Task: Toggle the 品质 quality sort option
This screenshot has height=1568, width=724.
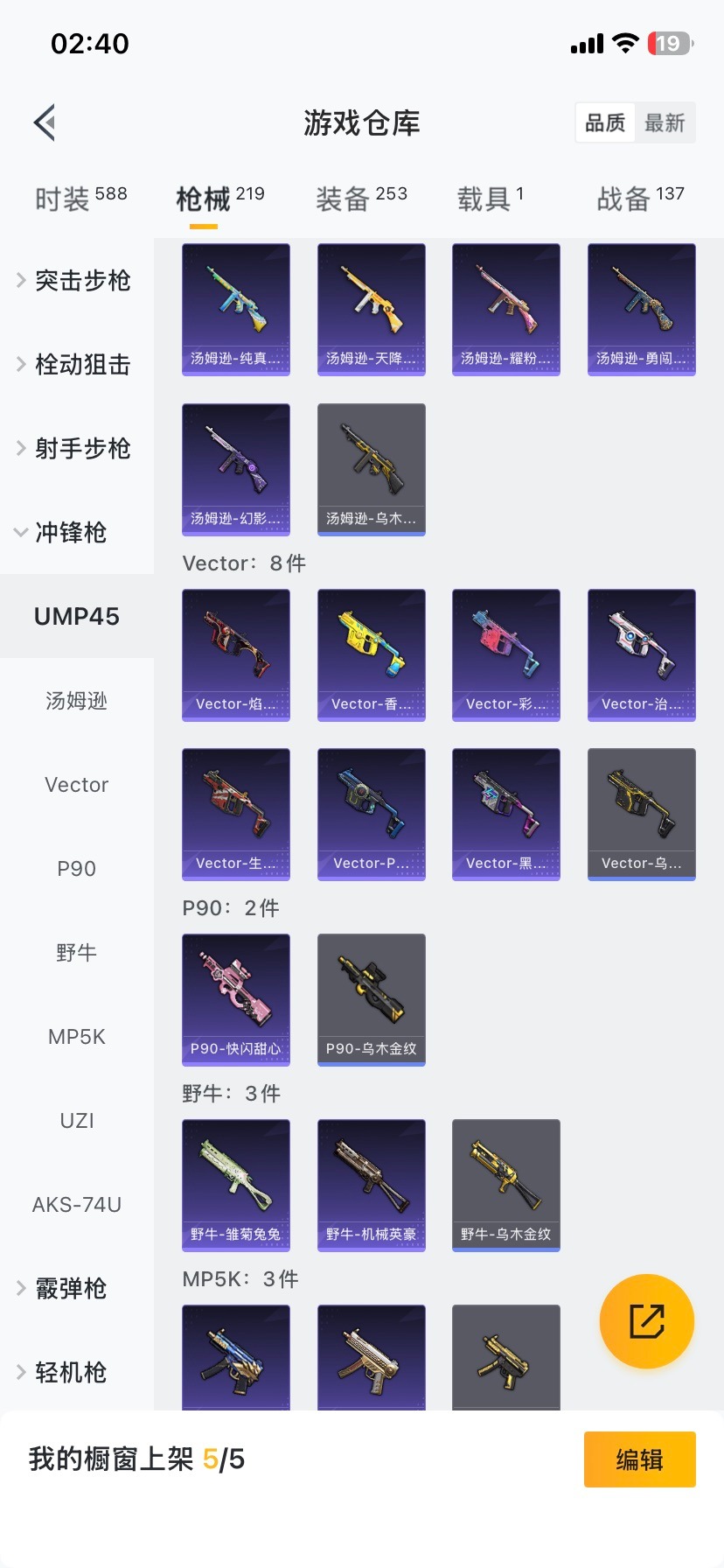Action: (x=605, y=122)
